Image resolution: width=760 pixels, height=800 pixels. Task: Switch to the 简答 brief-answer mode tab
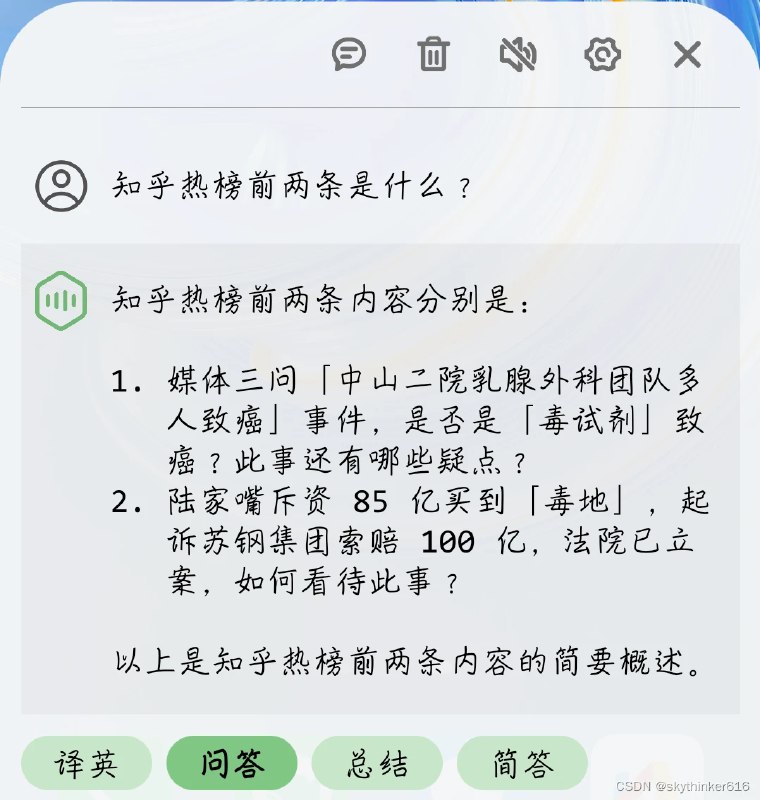point(524,763)
